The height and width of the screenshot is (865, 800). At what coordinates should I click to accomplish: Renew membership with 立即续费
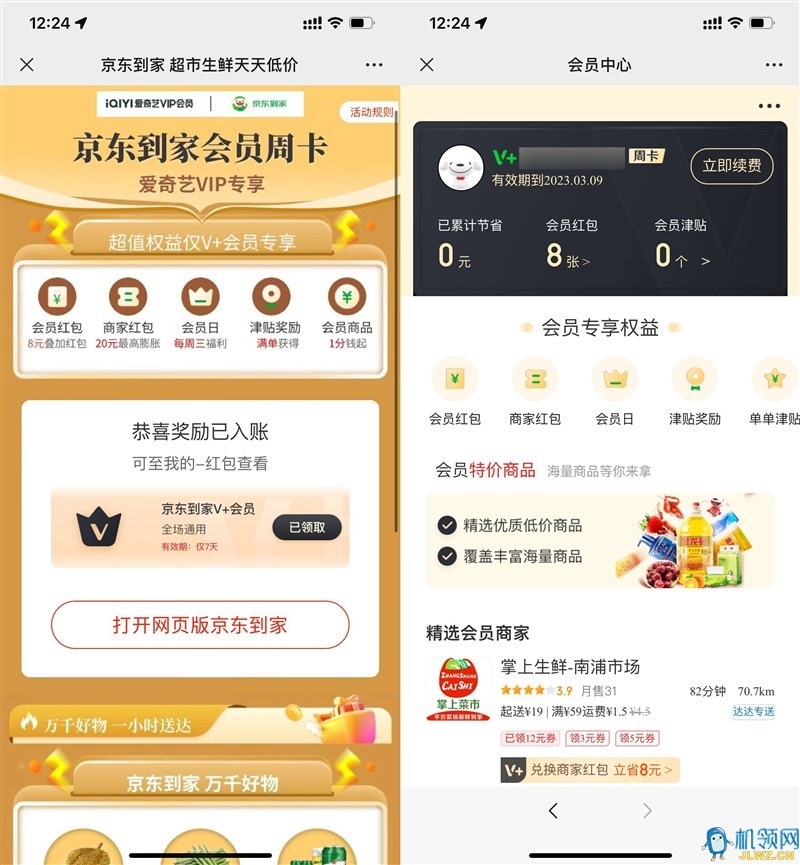coord(731,166)
